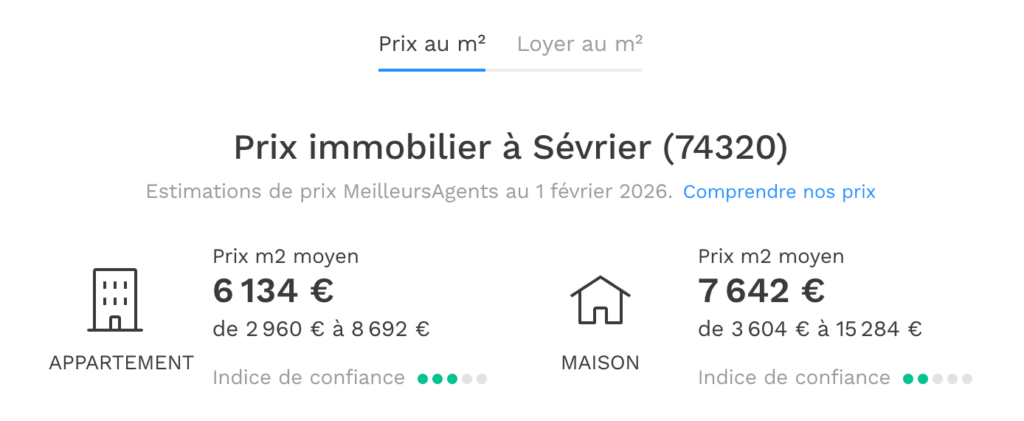Image resolution: width=1024 pixels, height=421 pixels.
Task: Open the Comprendre nos prix link
Action: click(779, 191)
